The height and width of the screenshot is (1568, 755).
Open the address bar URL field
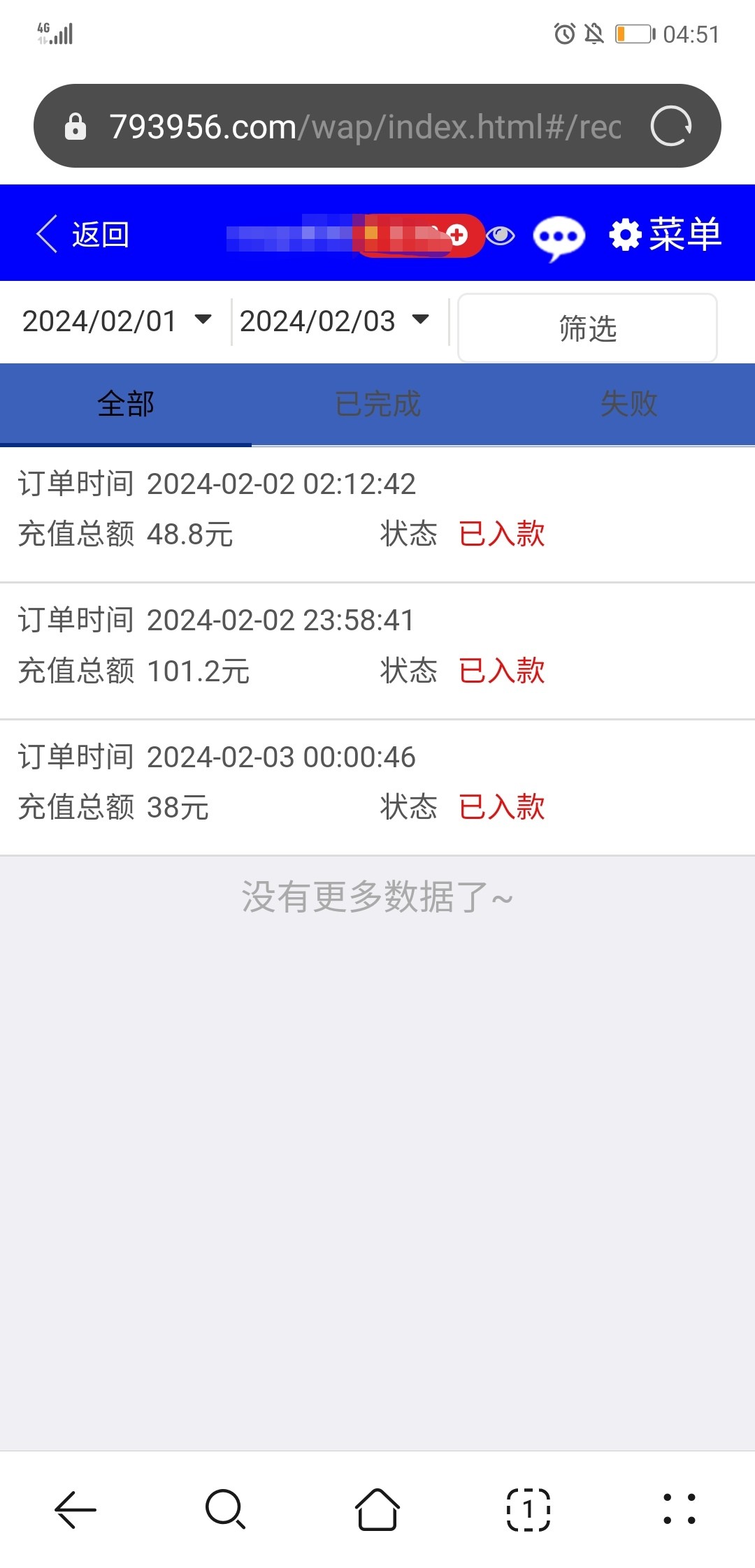pyautogui.click(x=364, y=126)
